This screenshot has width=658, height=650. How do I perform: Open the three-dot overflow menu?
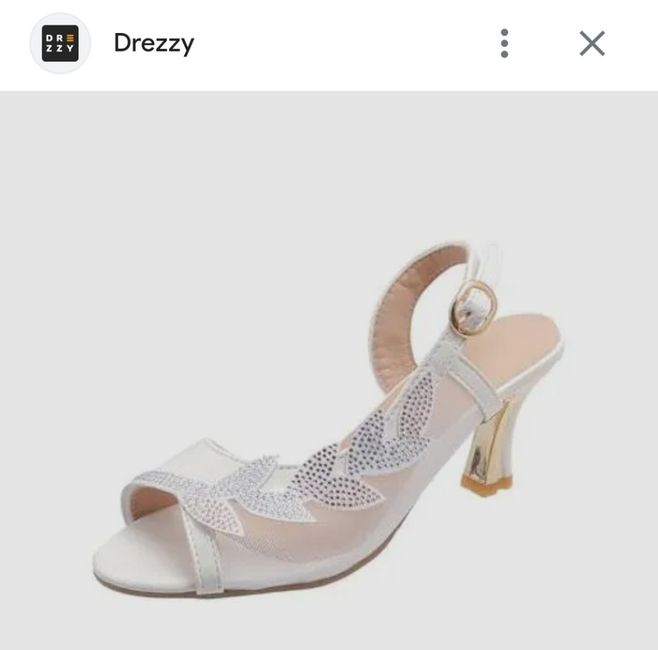click(505, 43)
